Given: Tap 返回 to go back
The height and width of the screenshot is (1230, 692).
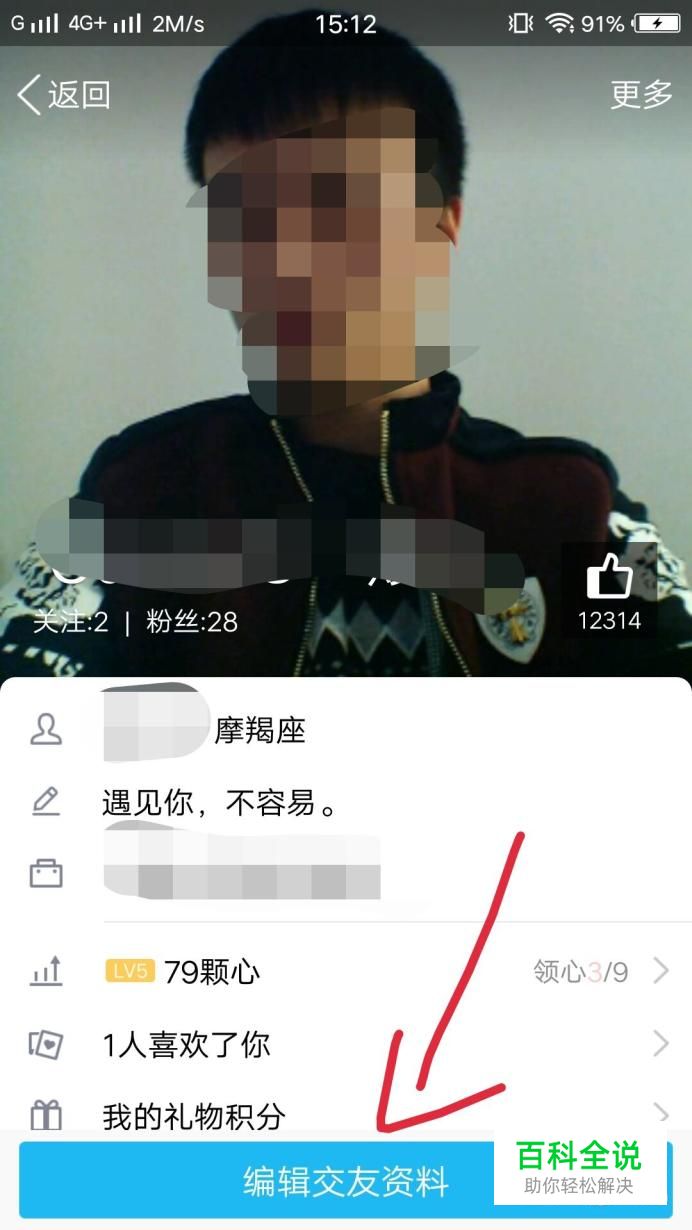Looking at the screenshot, I should 64,95.
